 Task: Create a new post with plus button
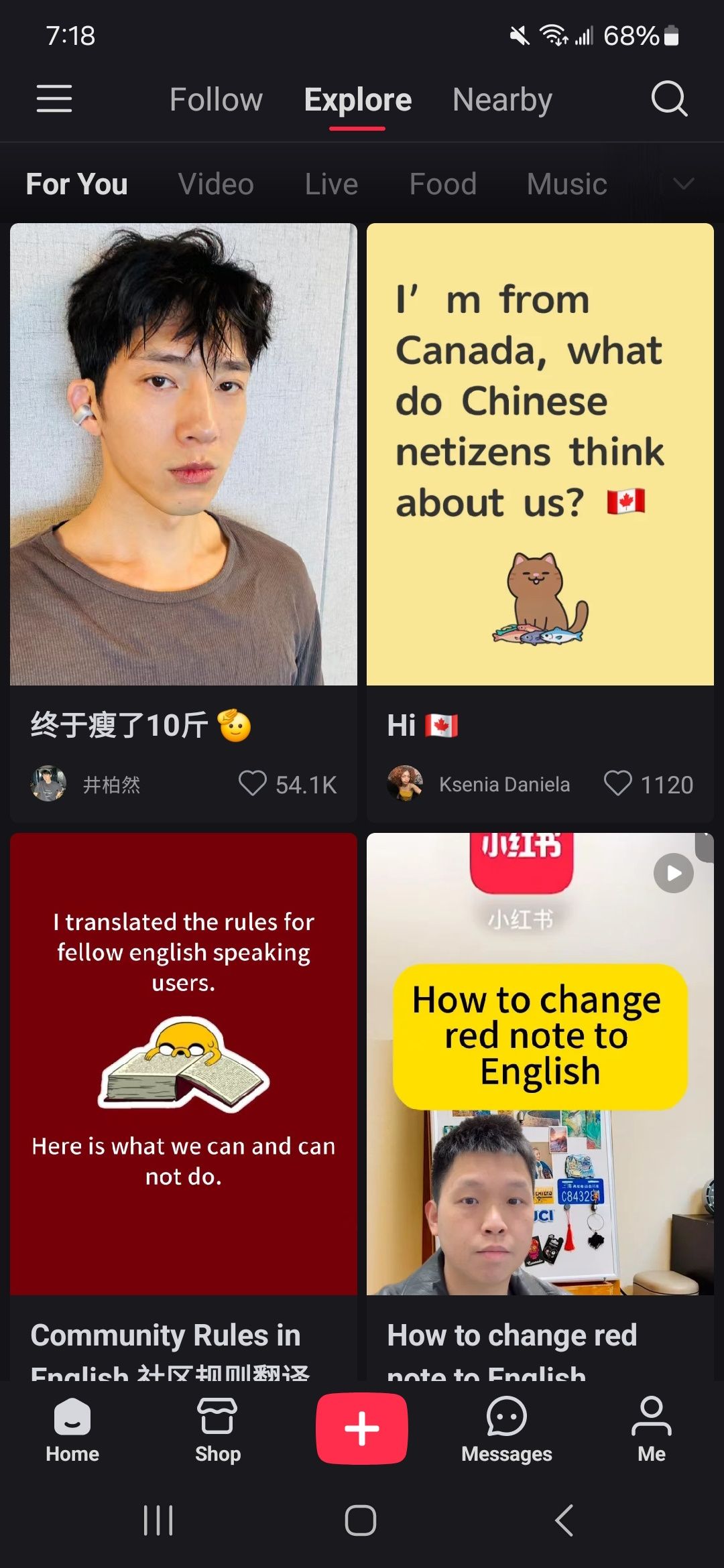362,1429
